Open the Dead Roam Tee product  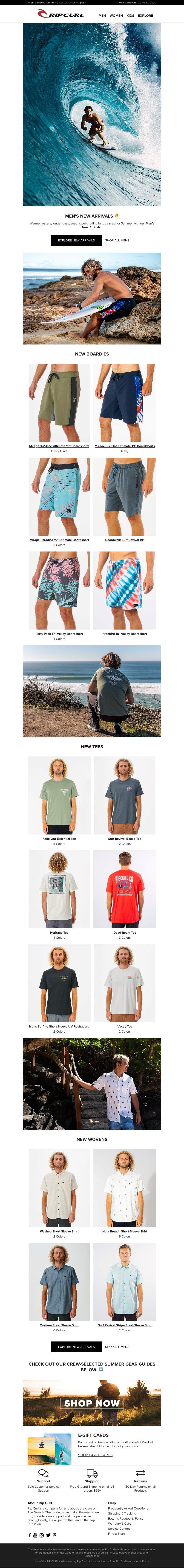pos(124,932)
